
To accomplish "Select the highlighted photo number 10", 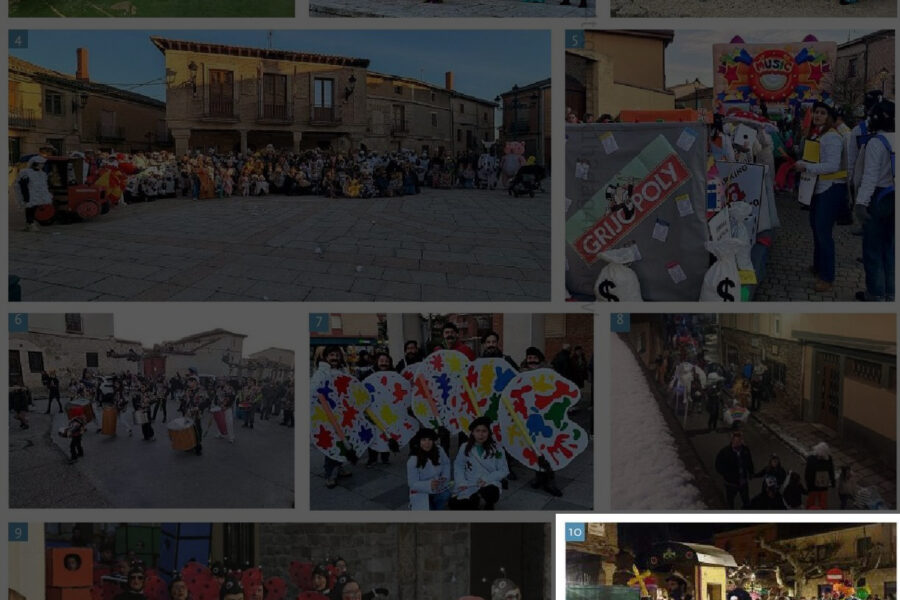I will click(729, 560).
